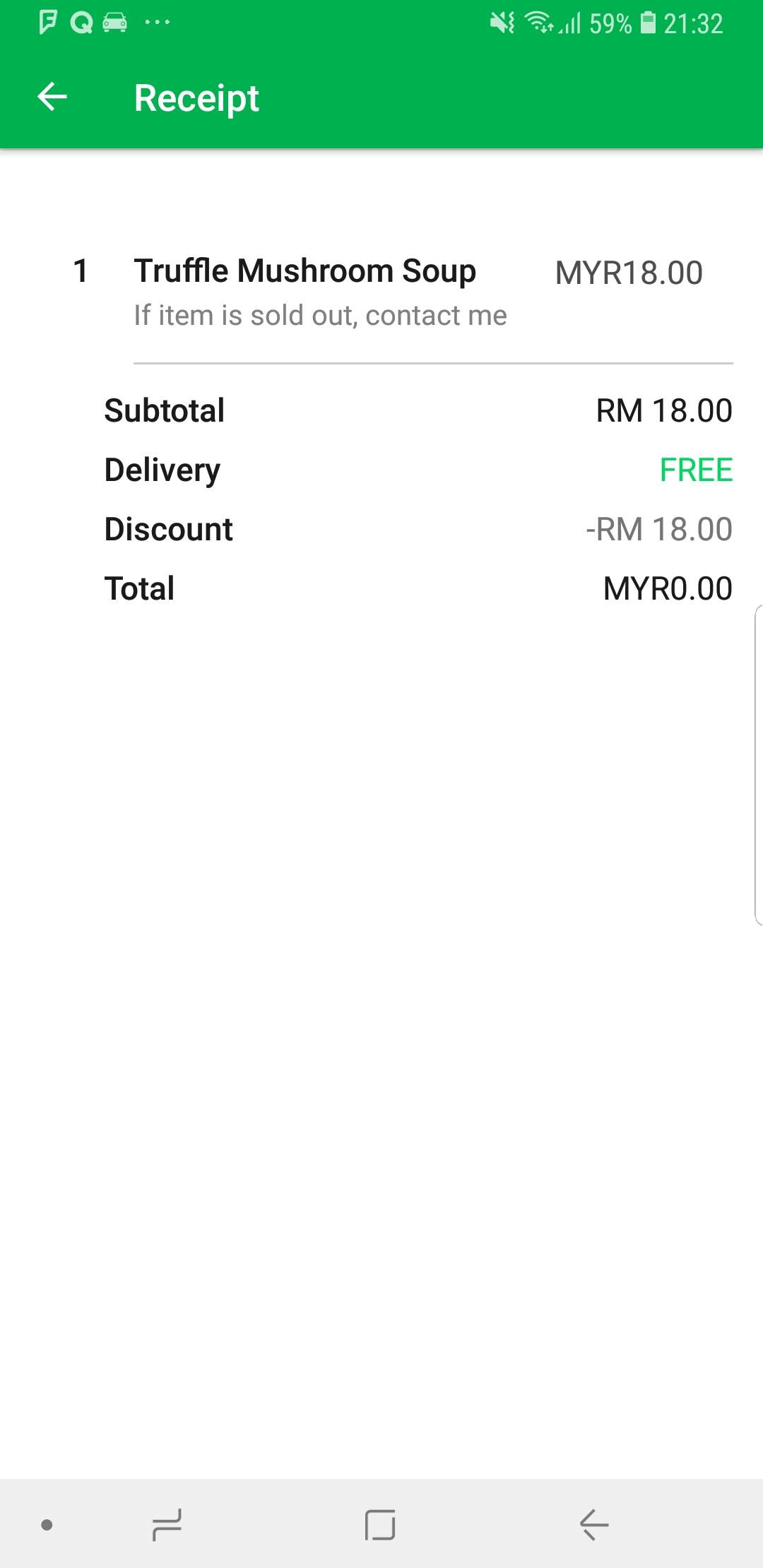Viewport: 763px width, 1568px height.
Task: Go to the home screen
Action: tap(380, 1524)
